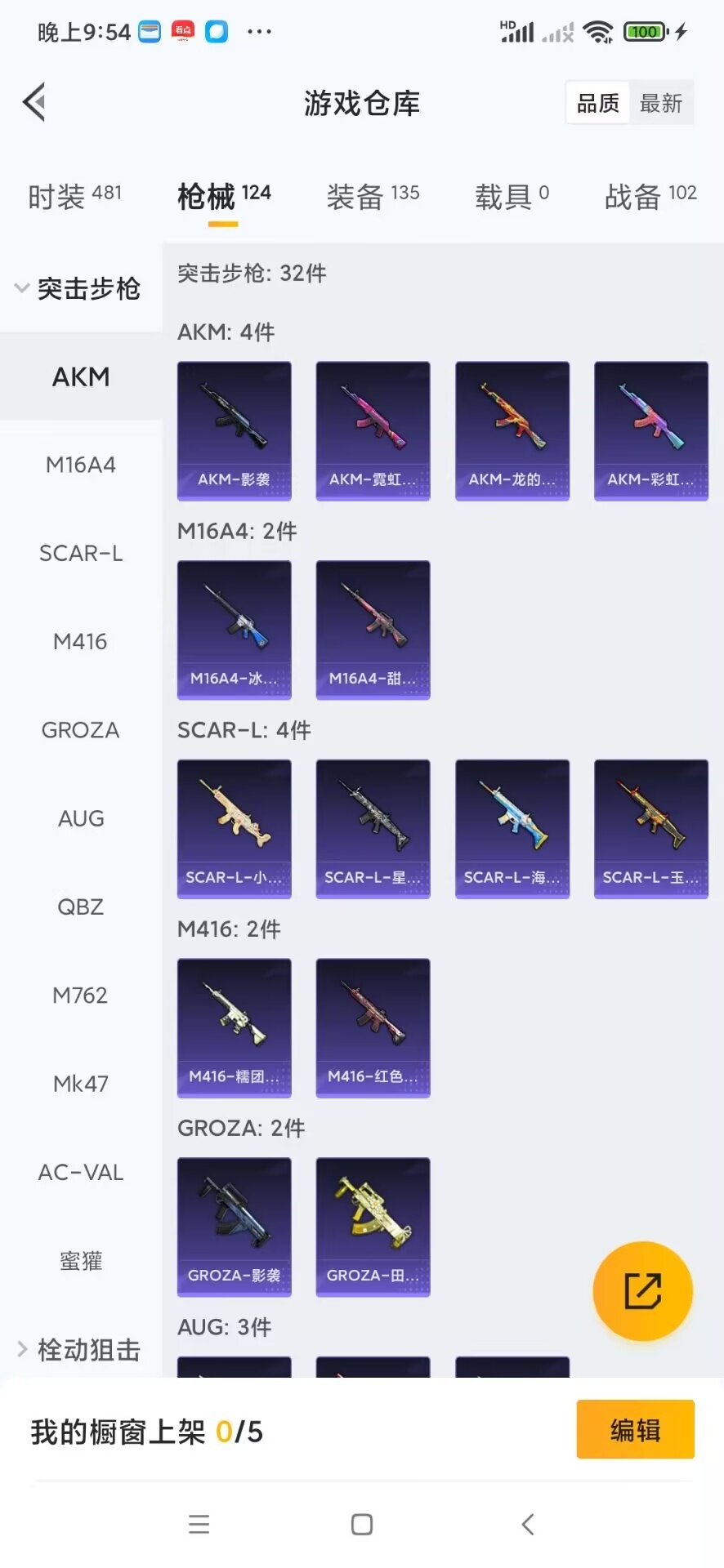This screenshot has height=1568, width=724.
Task: Go back from 游戏仓库 page
Action: (34, 103)
